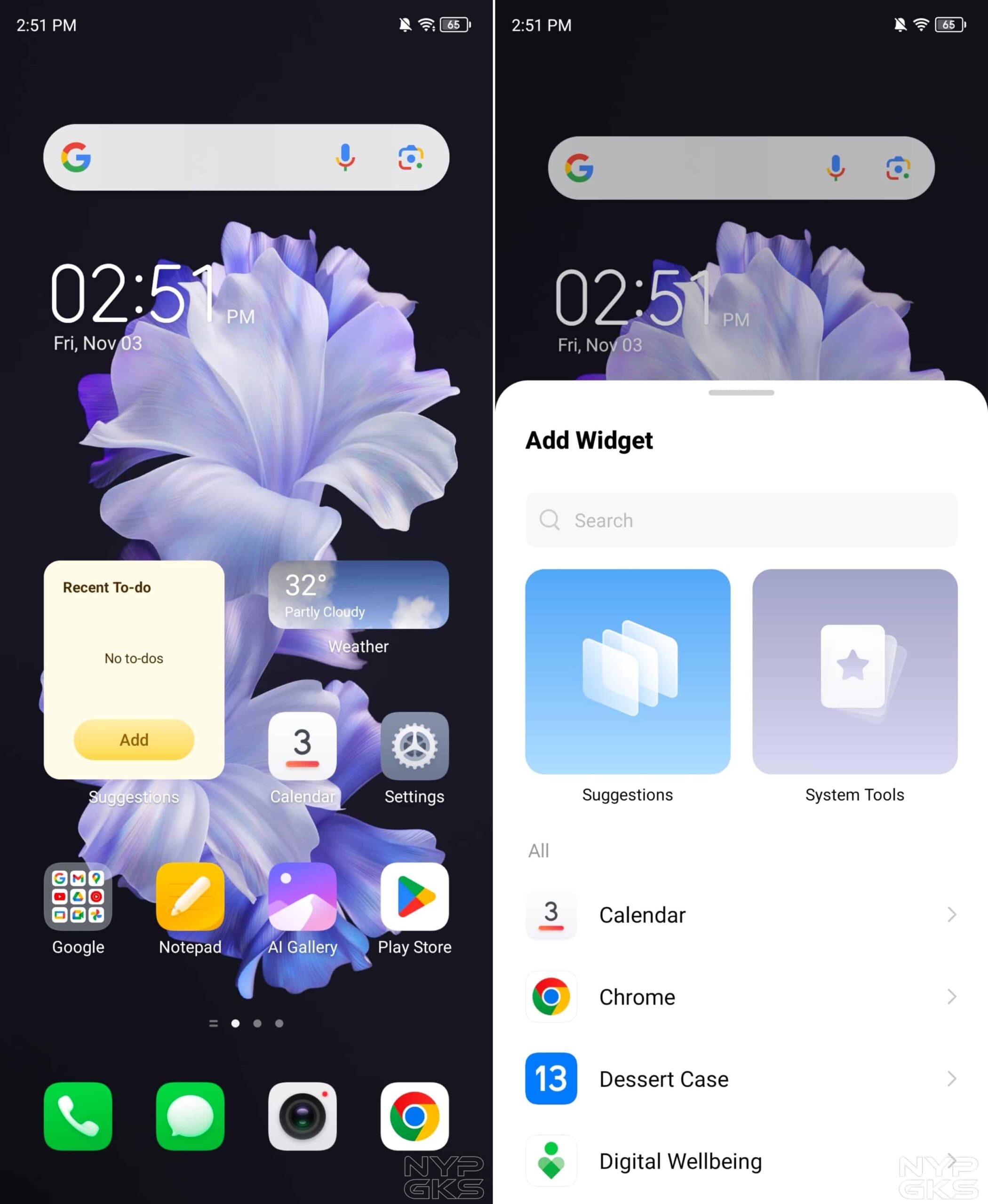Open Messages from the dock
This screenshot has height=1204, width=988.
click(x=190, y=1116)
